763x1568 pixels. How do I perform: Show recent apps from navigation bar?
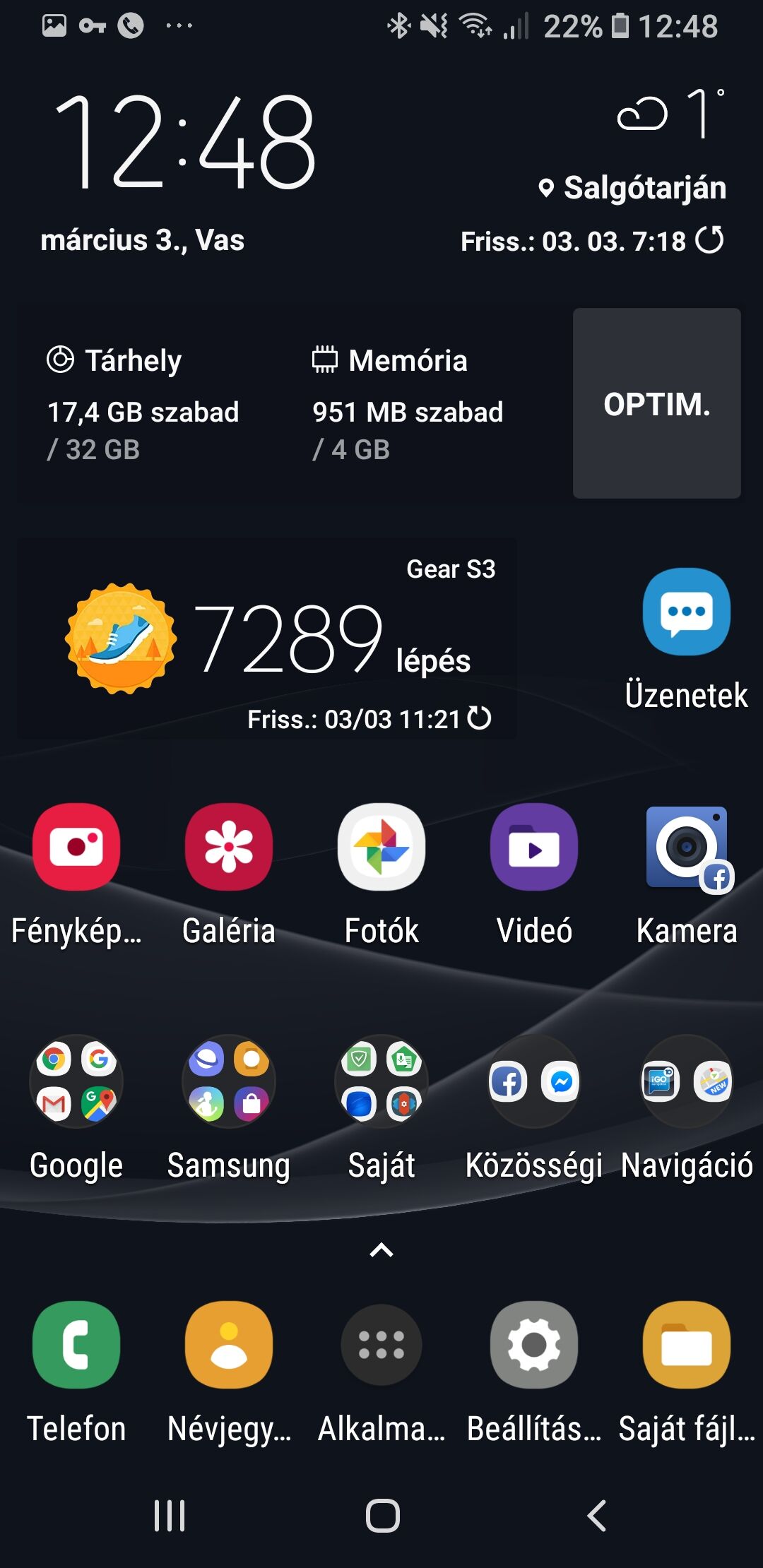point(170,1516)
